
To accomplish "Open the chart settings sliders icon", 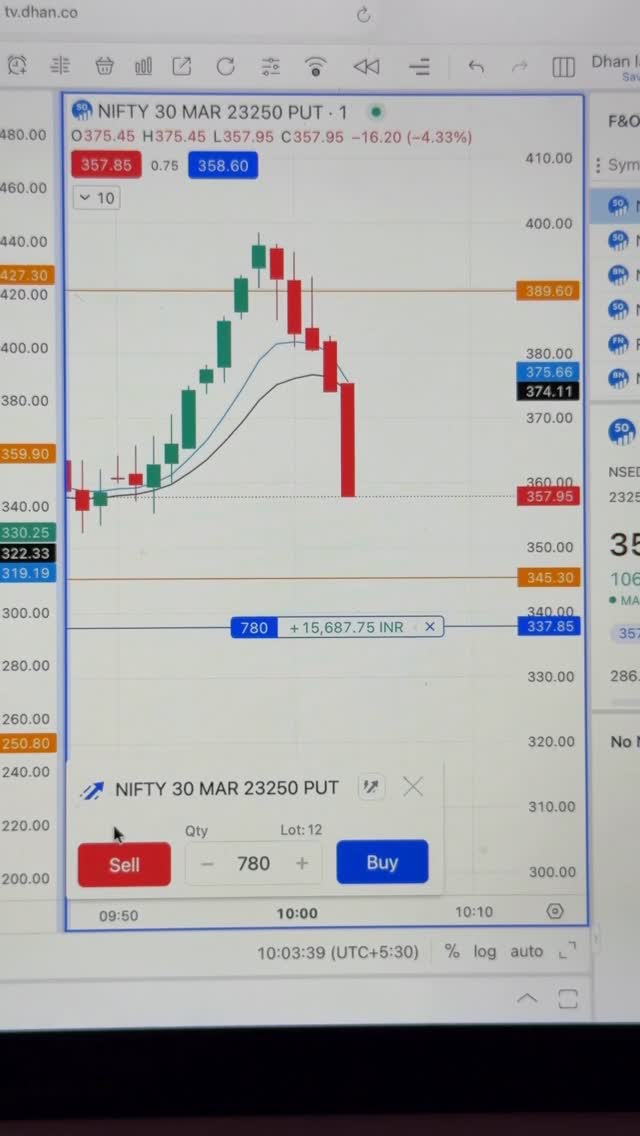I will [270, 67].
